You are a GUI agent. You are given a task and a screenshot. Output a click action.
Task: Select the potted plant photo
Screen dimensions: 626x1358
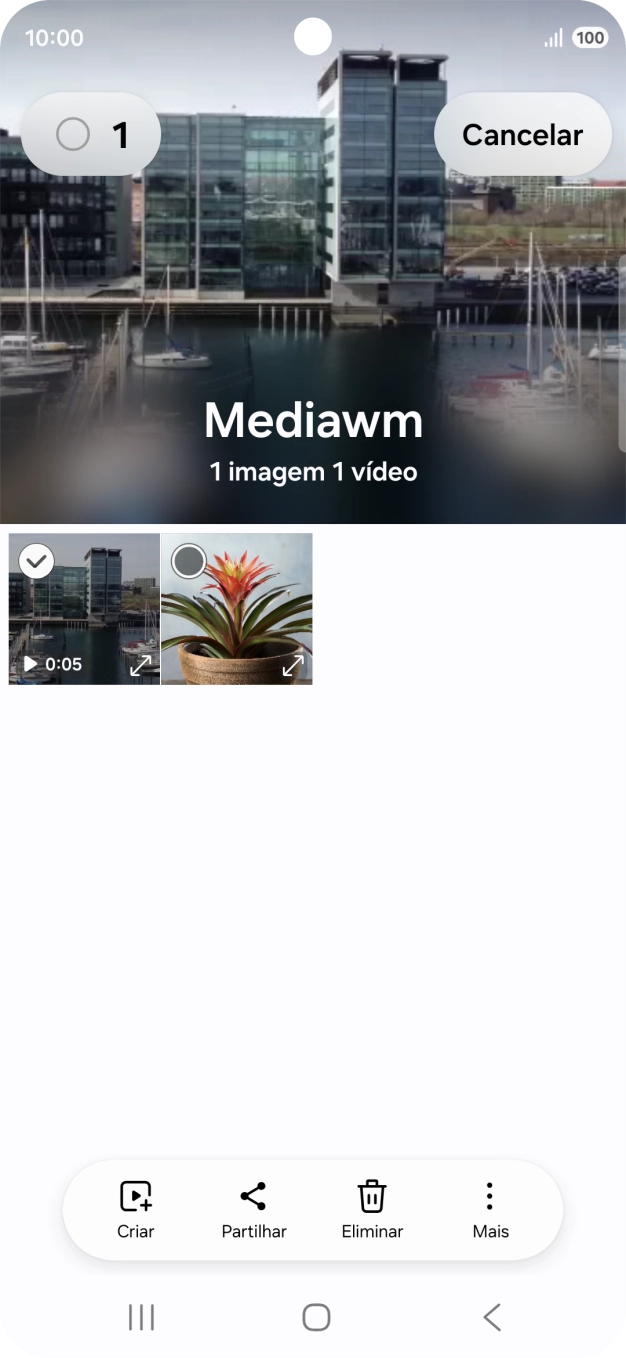(189, 561)
